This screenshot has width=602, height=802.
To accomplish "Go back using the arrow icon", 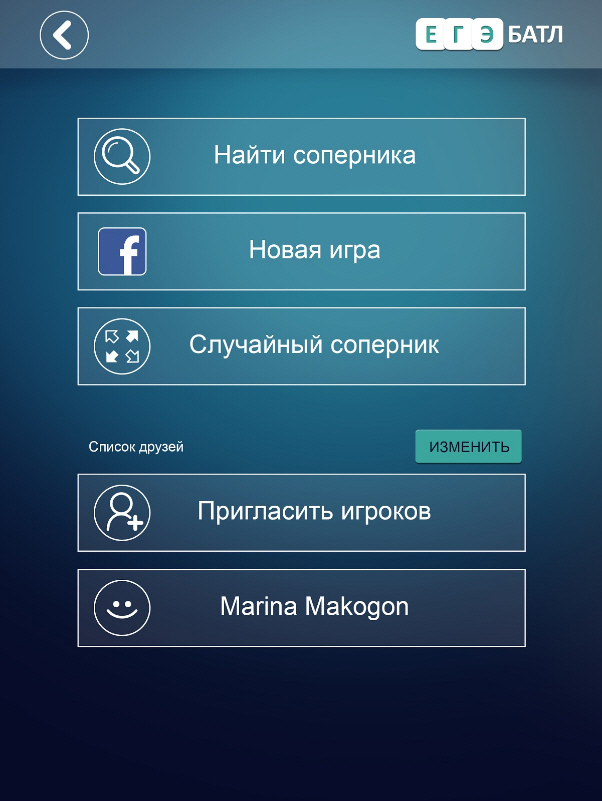I will pos(64,35).
